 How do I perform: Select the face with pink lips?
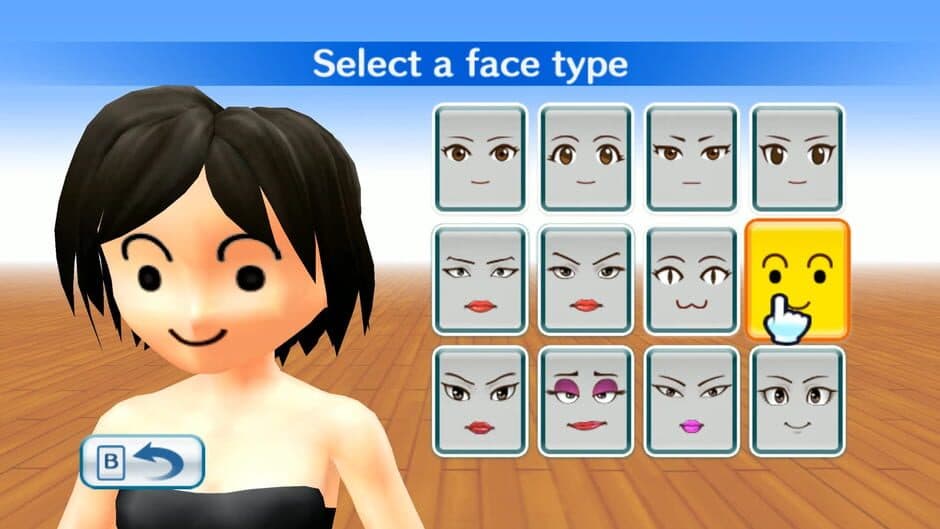(691, 400)
